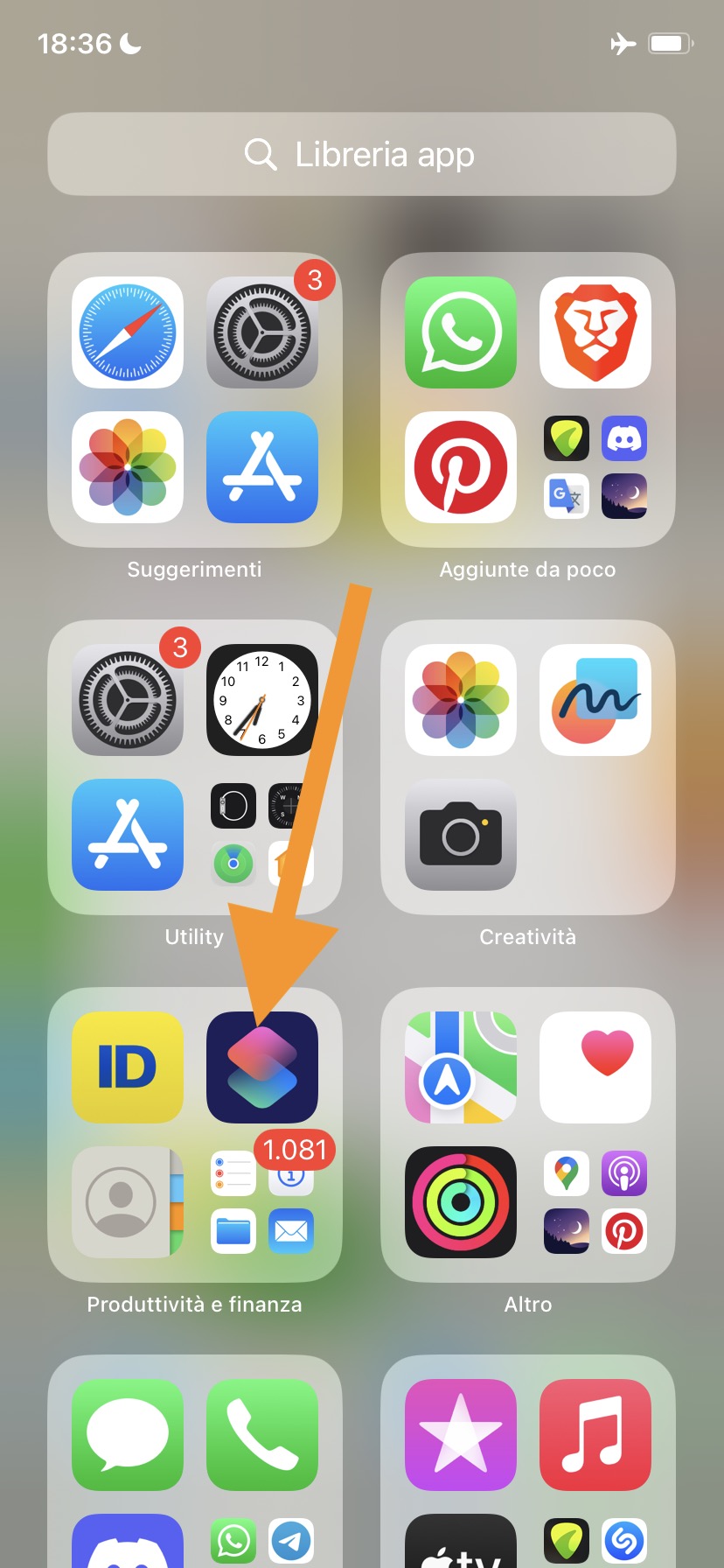Open the yellow ID app
This screenshot has width=724, height=1568.
pyautogui.click(x=128, y=1067)
